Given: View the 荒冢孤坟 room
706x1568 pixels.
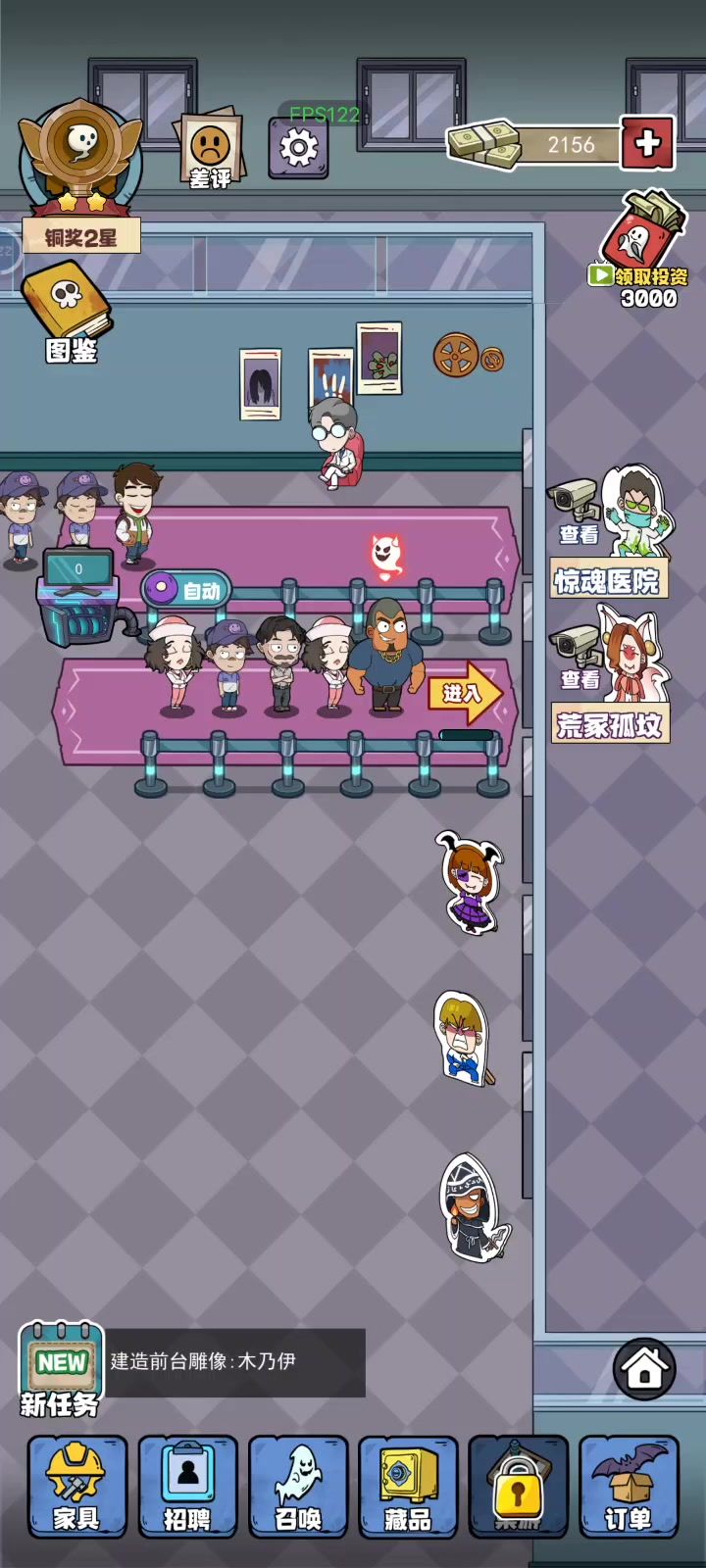Looking at the screenshot, I should point(609,676).
